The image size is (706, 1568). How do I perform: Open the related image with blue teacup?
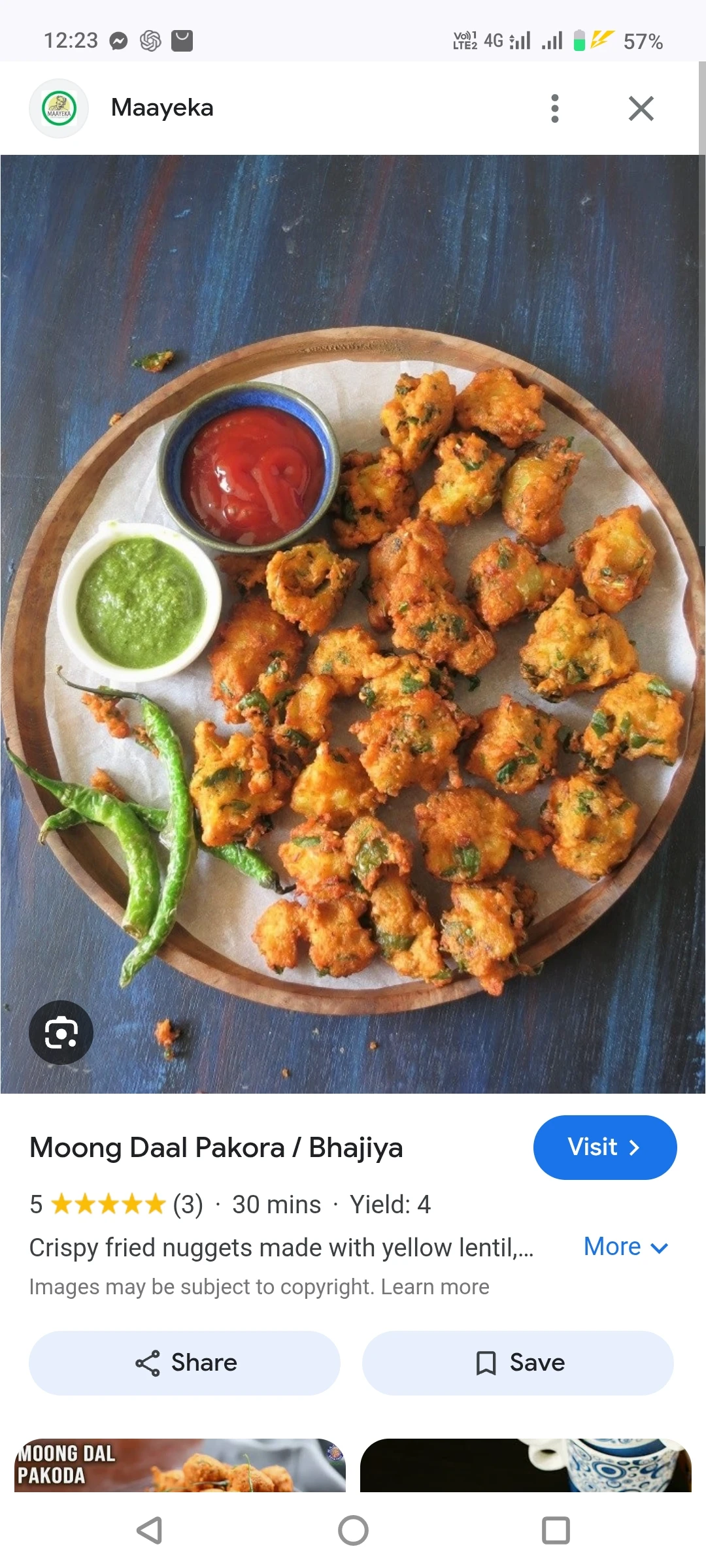coord(526,1465)
